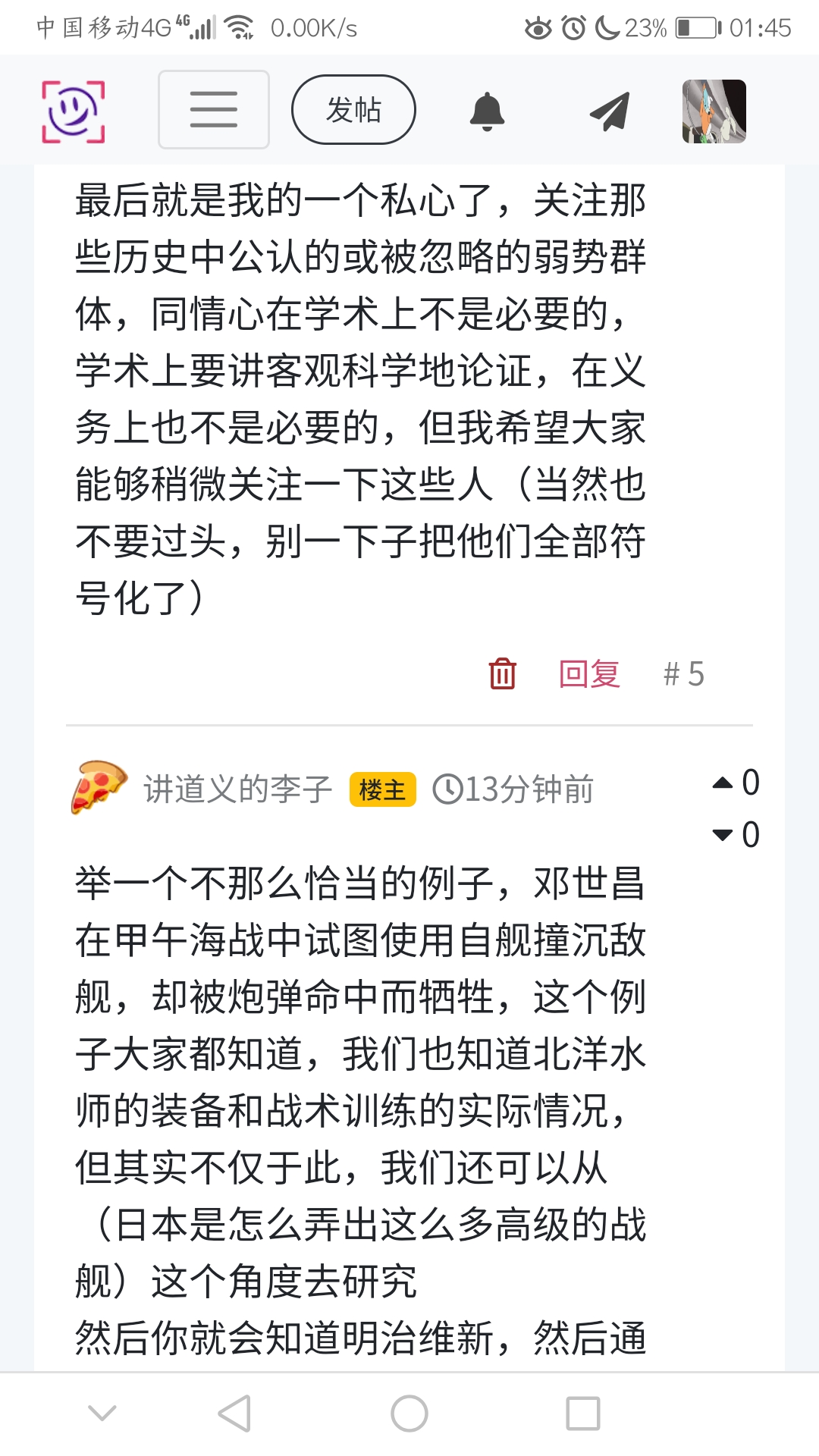Viewport: 819px width, 1456px height.
Task: Delete post #5 with the trash icon
Action: click(502, 673)
